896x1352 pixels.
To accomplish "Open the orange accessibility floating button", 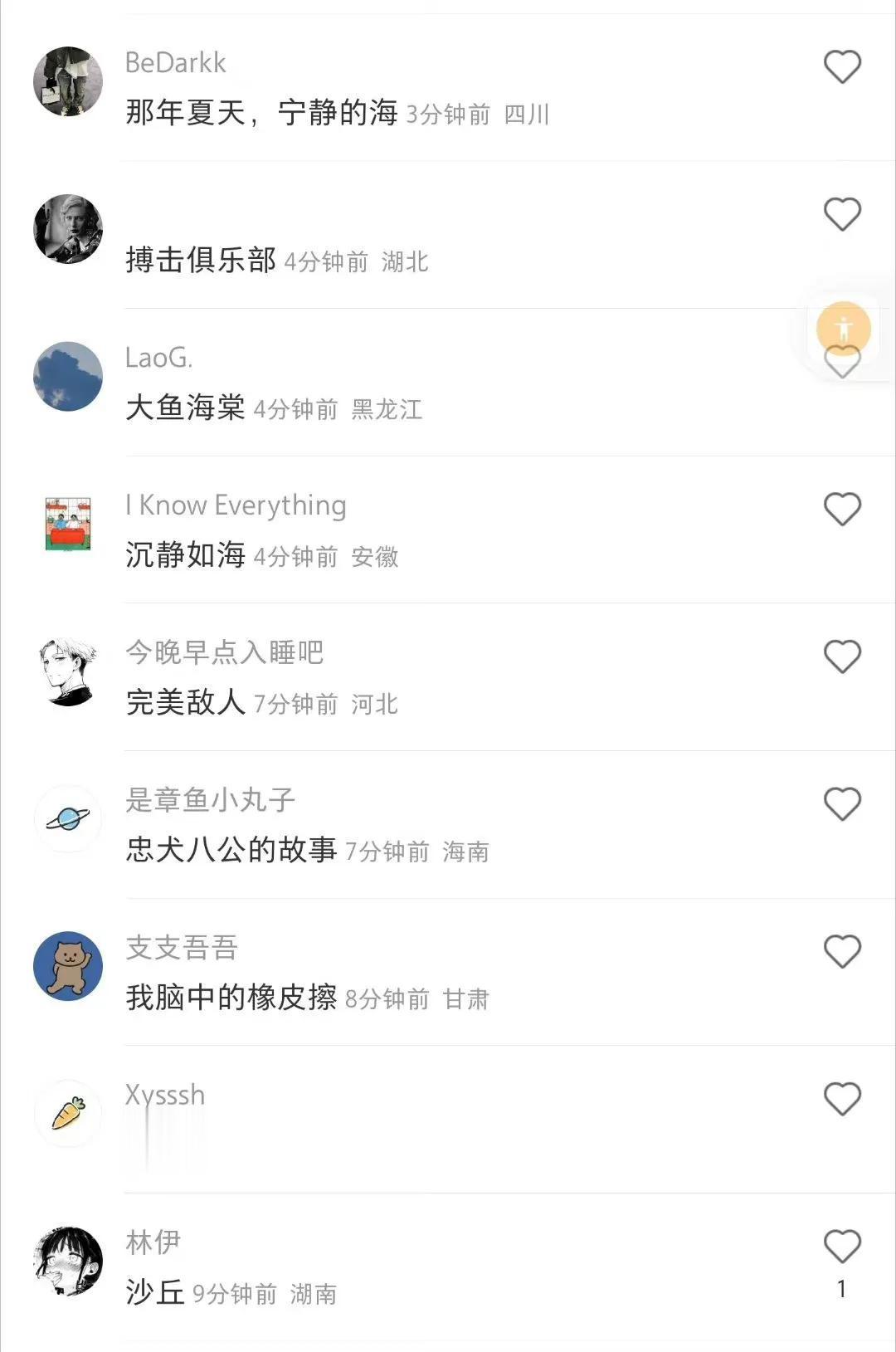I will (844, 329).
